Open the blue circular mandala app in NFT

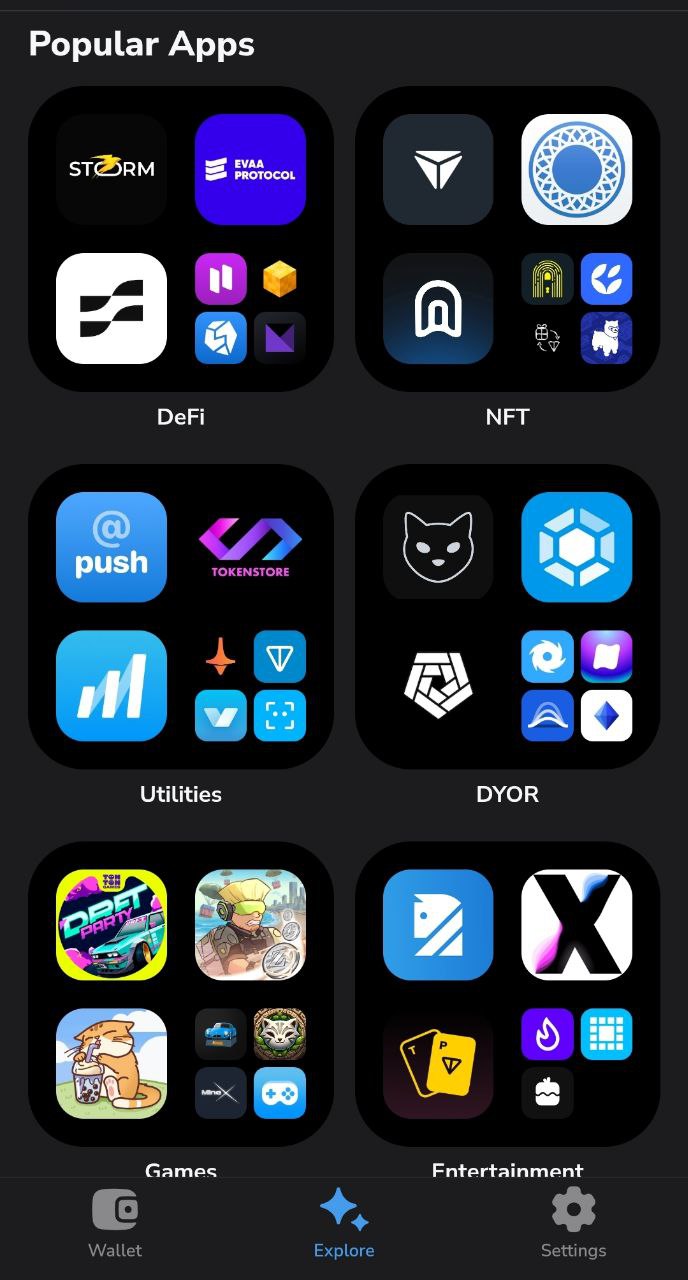pyautogui.click(x=576, y=169)
